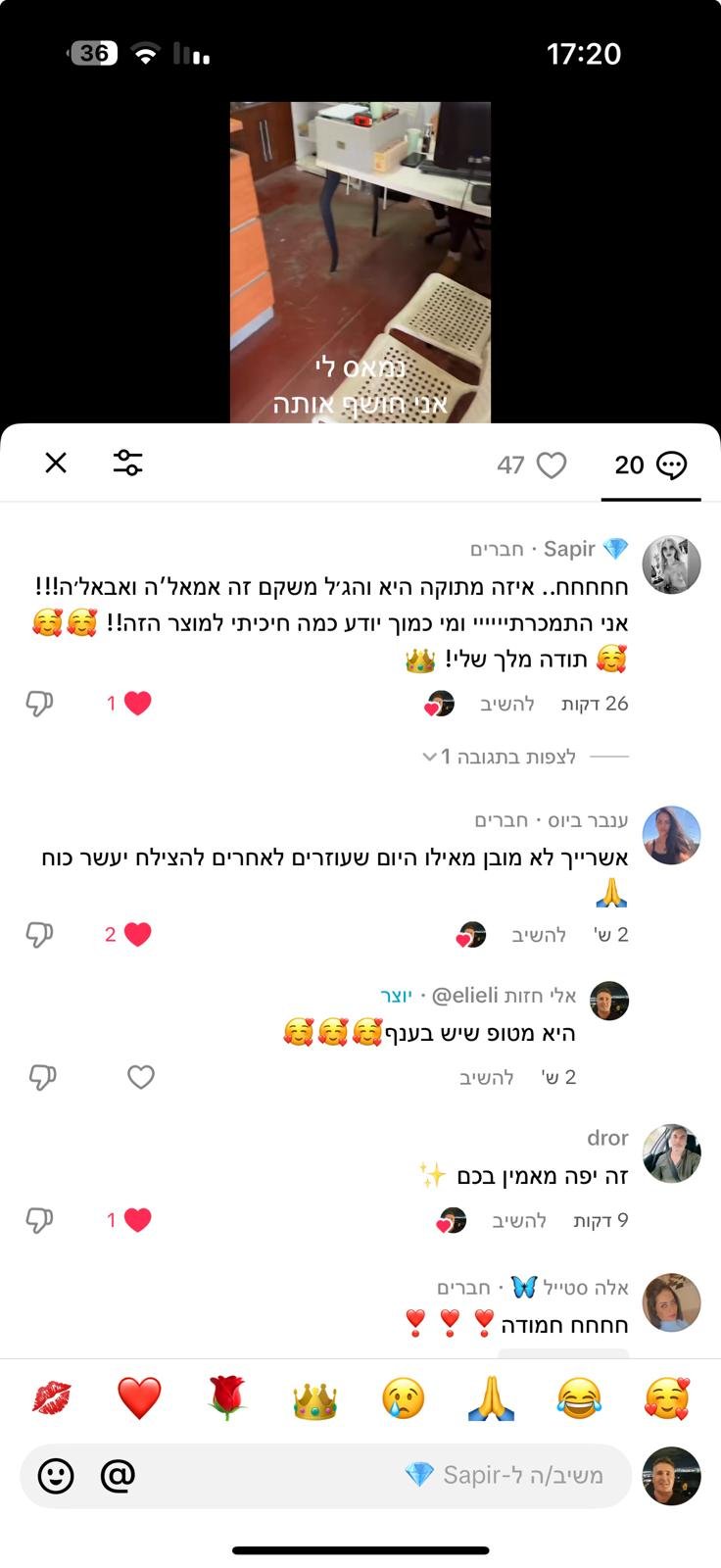Add the red heart emoji reaction
The height and width of the screenshot is (1568, 721).
point(139,1398)
